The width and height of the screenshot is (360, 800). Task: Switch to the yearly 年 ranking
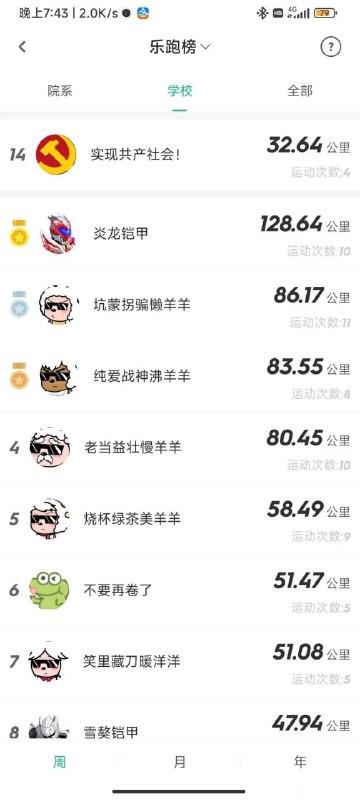[300, 762]
